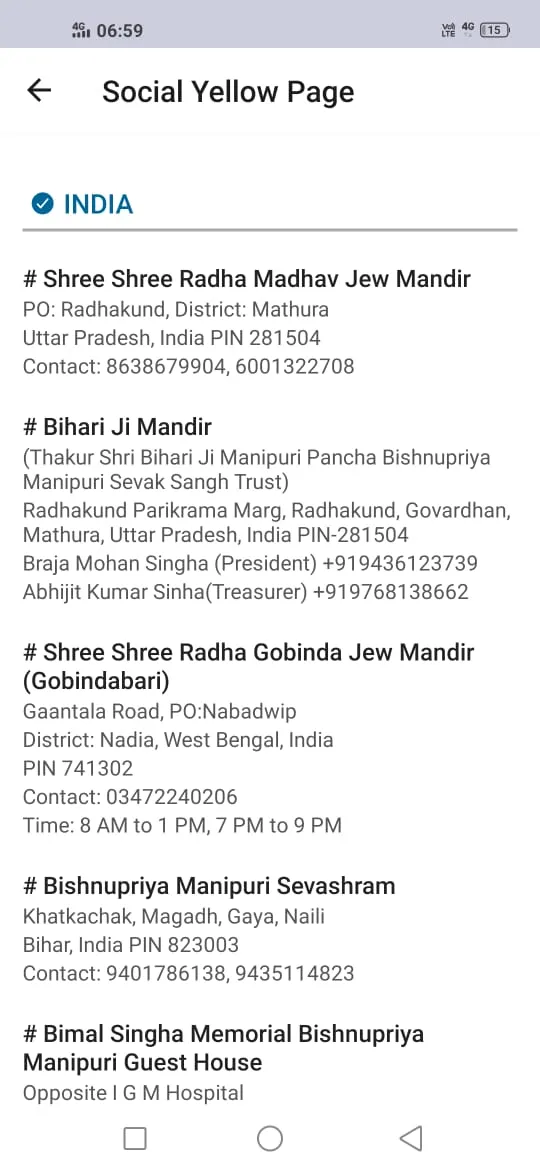Tap the system back triangle
This screenshot has width=540, height=1170.
411,1138
